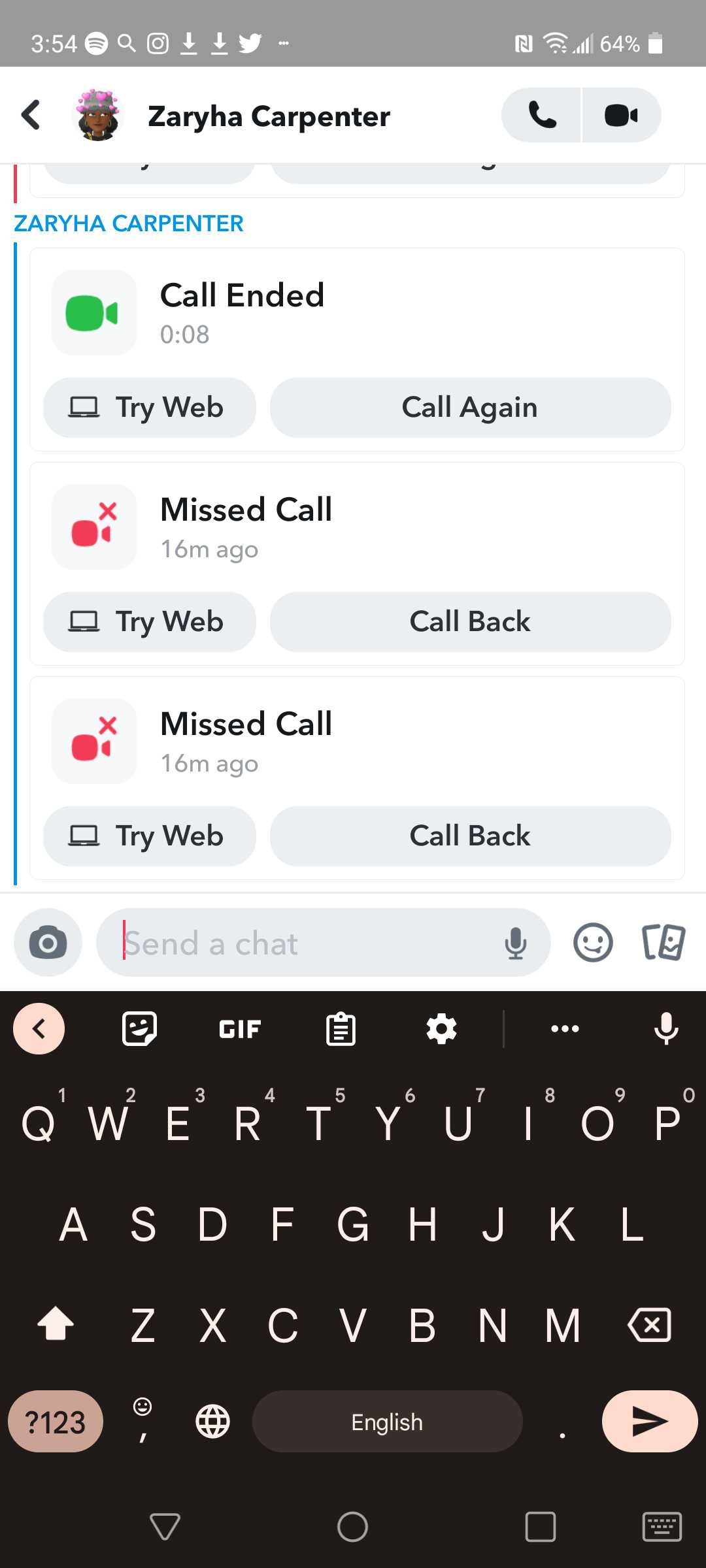The width and height of the screenshot is (706, 1568).
Task: Open keyboard sticker panel
Action: (x=139, y=1029)
